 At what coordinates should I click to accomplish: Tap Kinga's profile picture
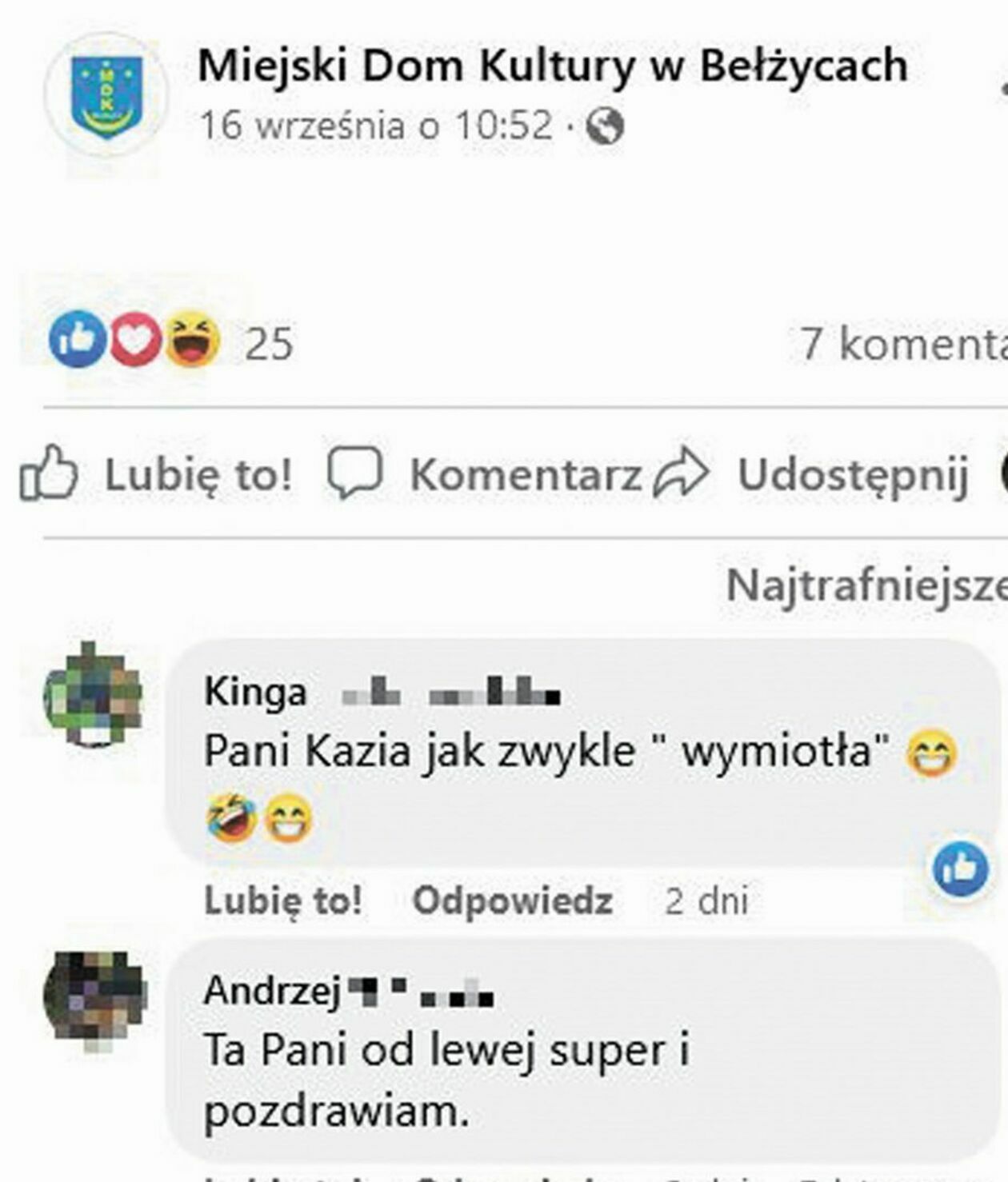point(94,694)
